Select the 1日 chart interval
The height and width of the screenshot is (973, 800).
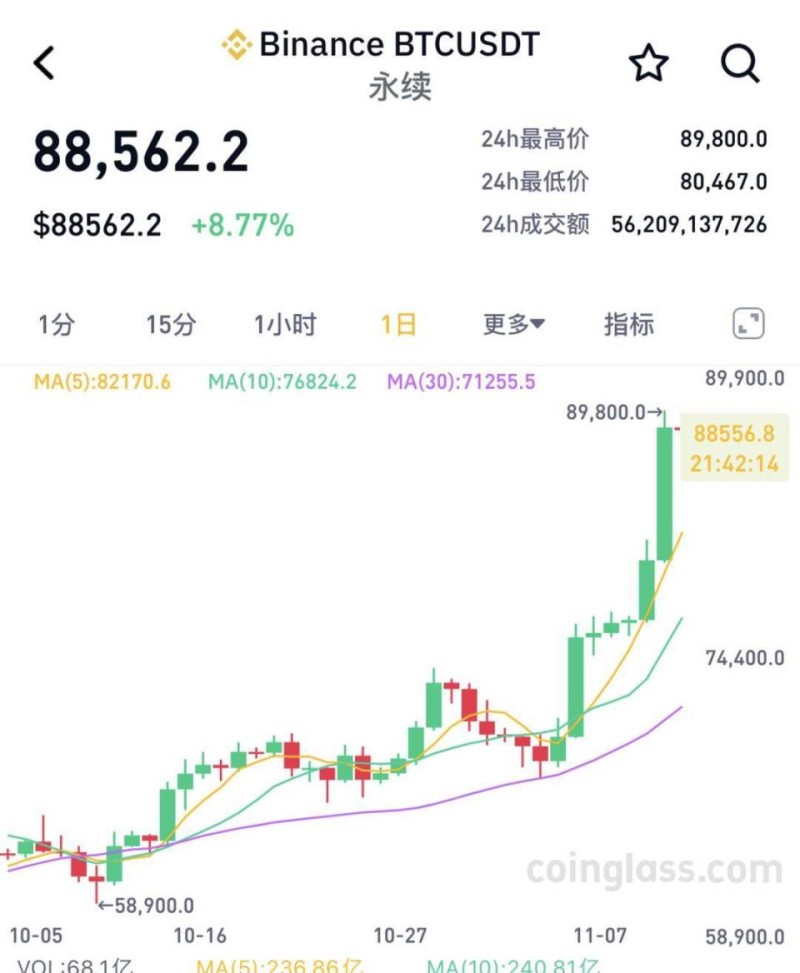[x=398, y=324]
